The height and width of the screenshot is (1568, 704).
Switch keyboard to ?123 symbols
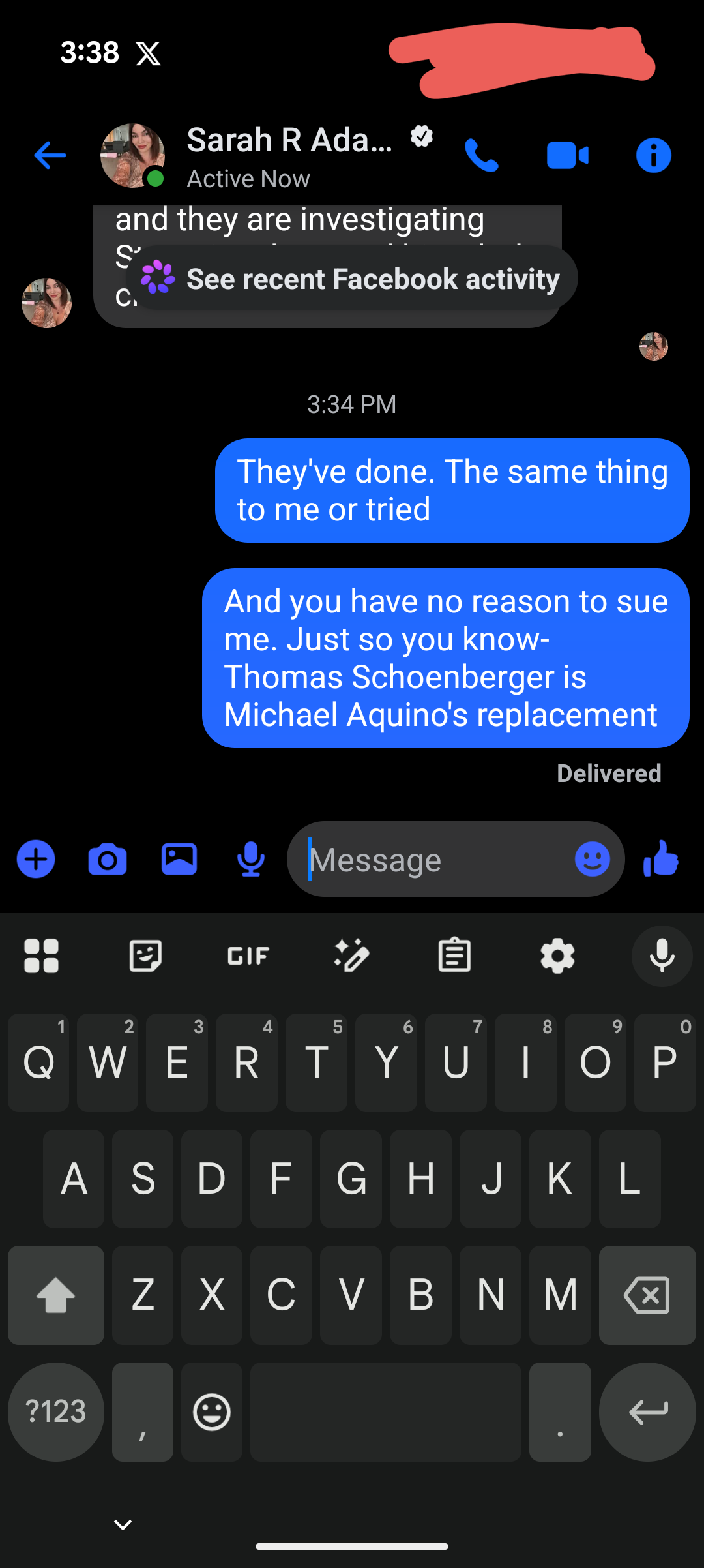[x=56, y=1411]
